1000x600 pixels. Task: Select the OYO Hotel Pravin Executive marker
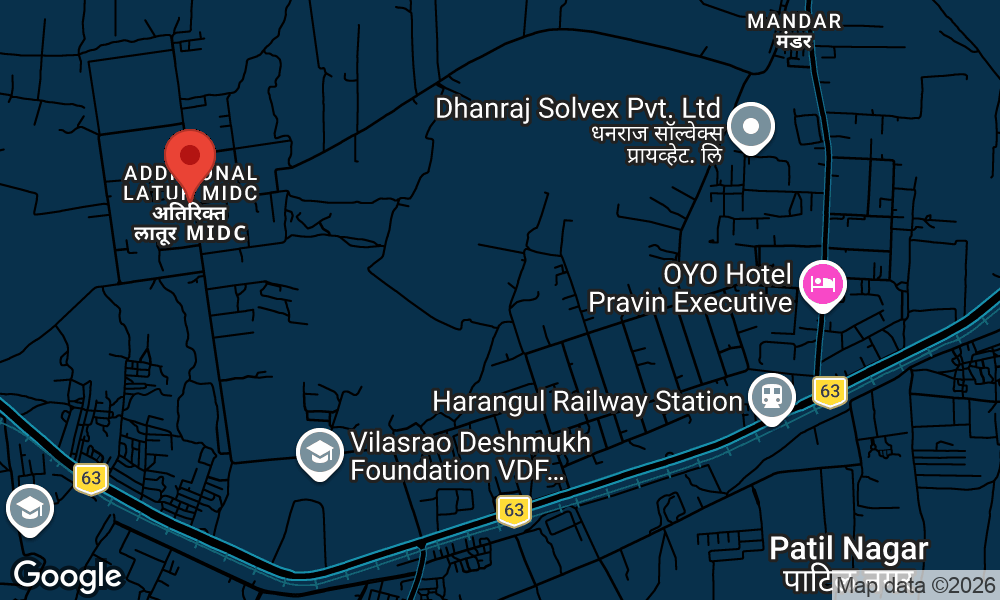click(x=824, y=283)
